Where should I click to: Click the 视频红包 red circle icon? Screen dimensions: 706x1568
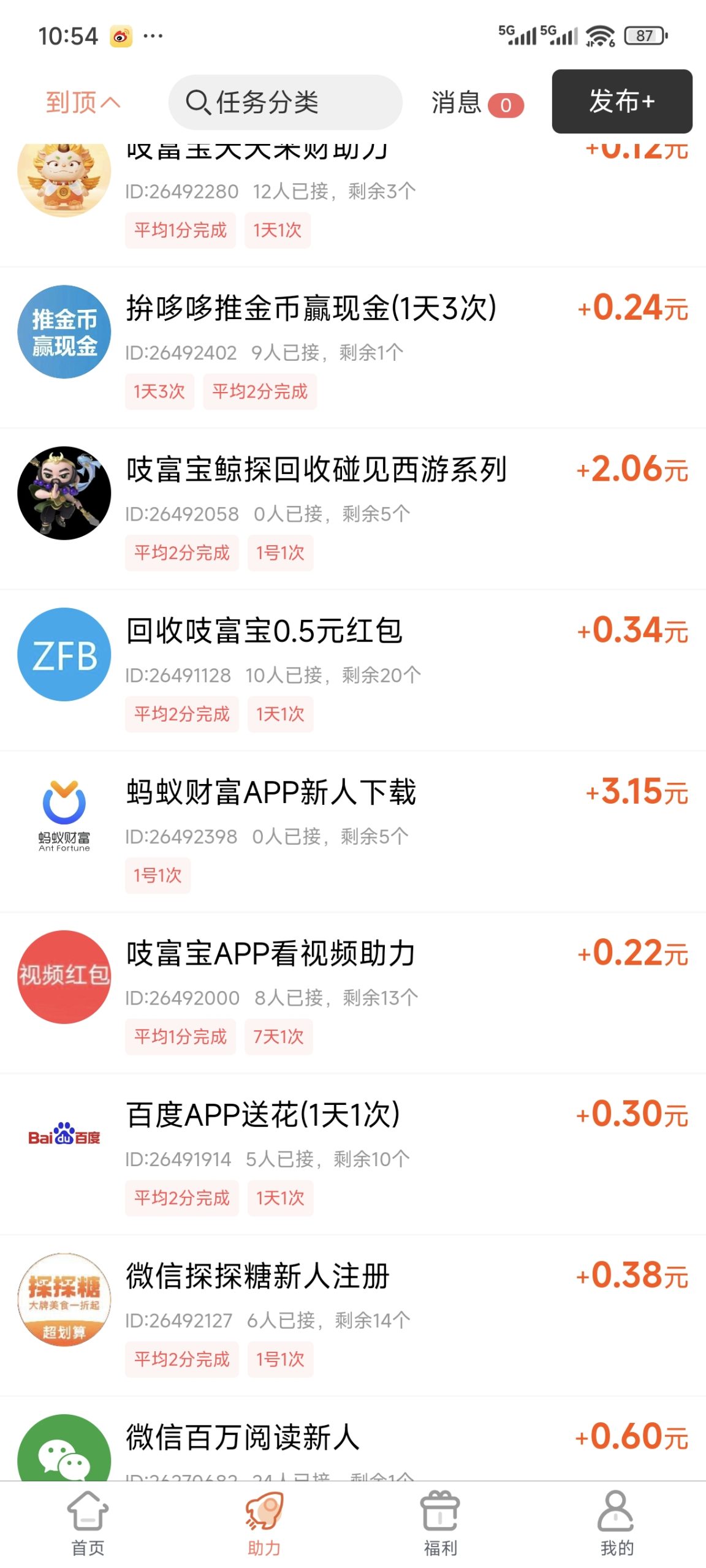(64, 976)
